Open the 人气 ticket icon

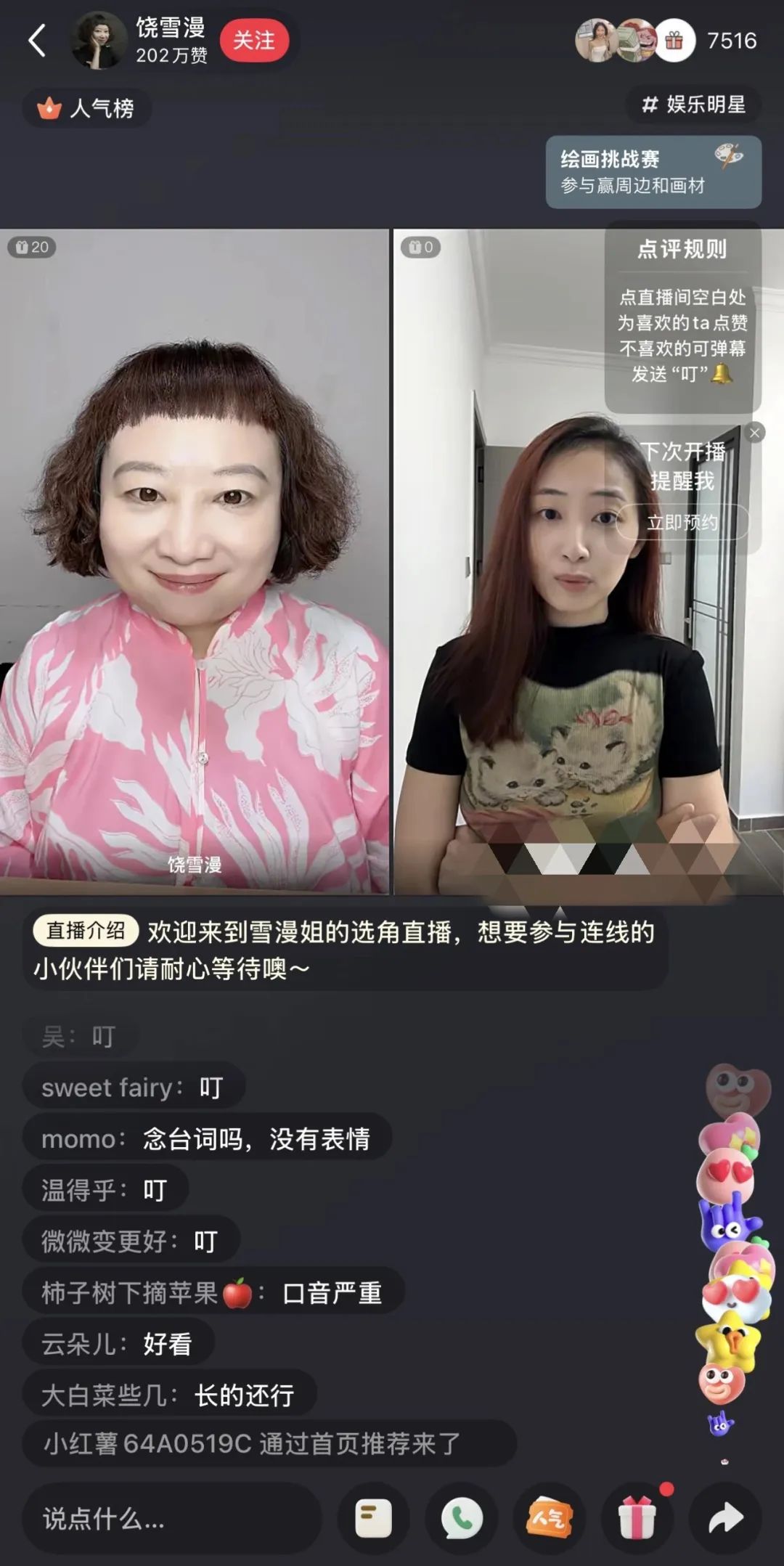click(550, 1518)
